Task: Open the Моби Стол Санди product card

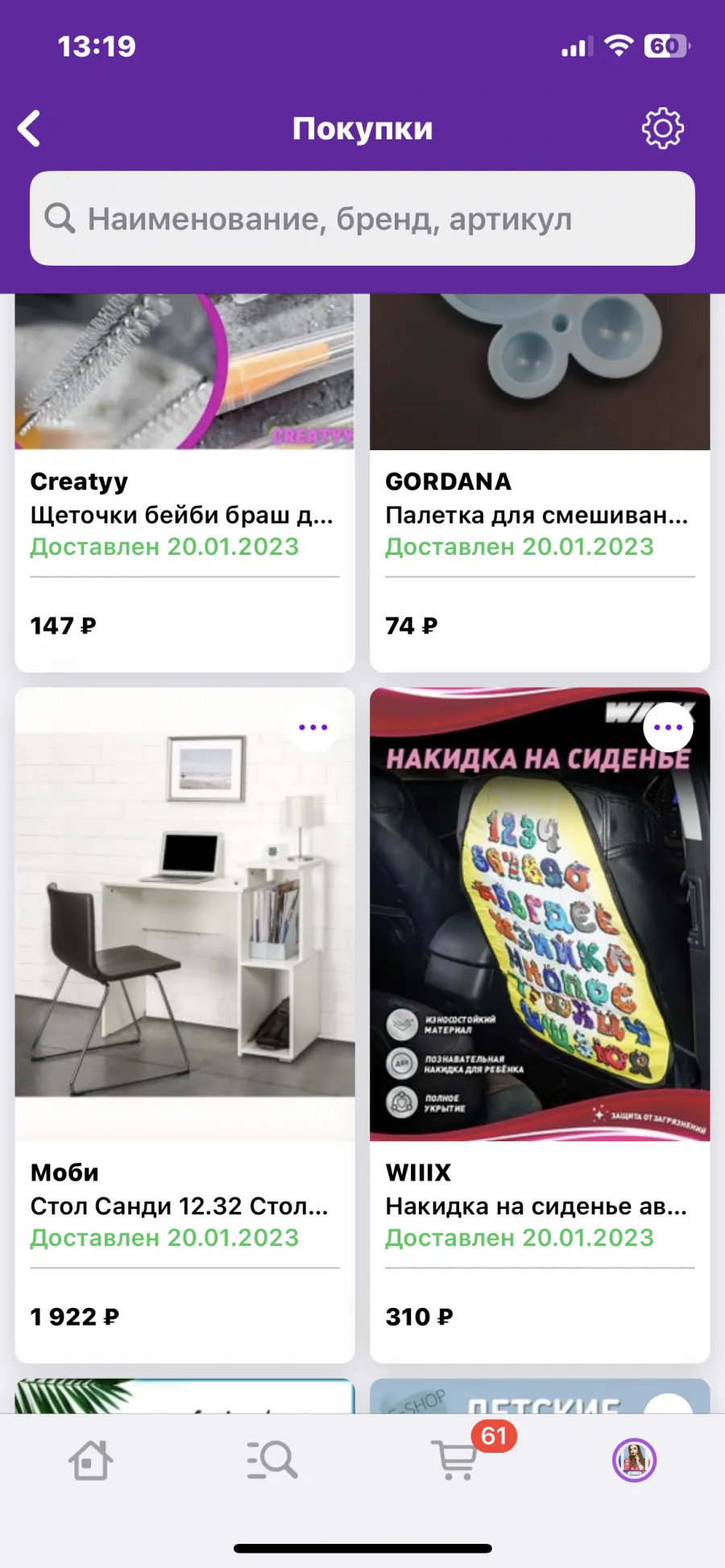Action: point(184,1025)
